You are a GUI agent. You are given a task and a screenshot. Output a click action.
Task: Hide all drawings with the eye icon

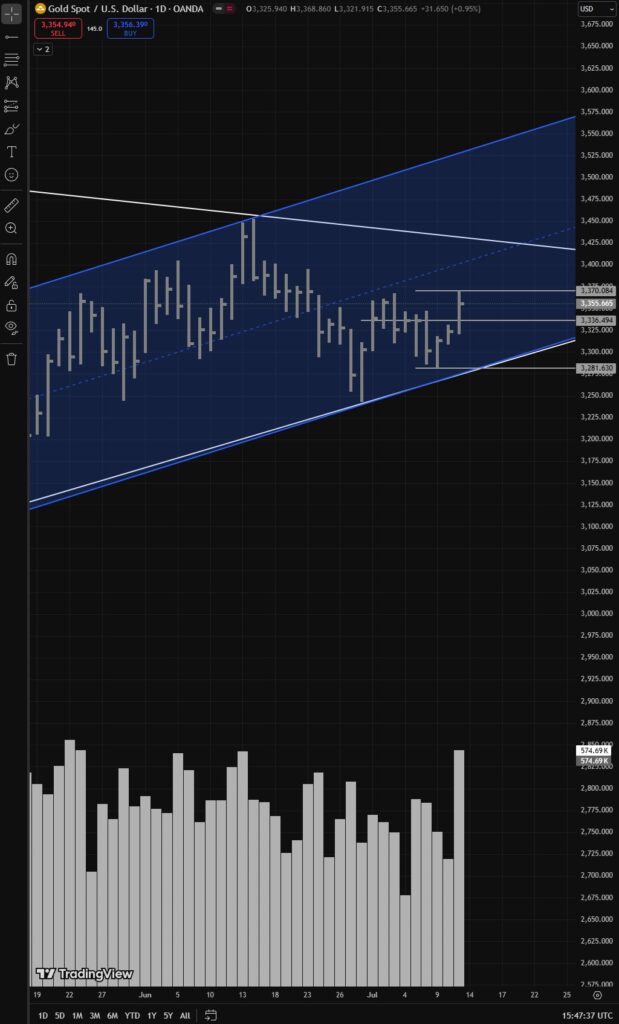pyautogui.click(x=12, y=327)
